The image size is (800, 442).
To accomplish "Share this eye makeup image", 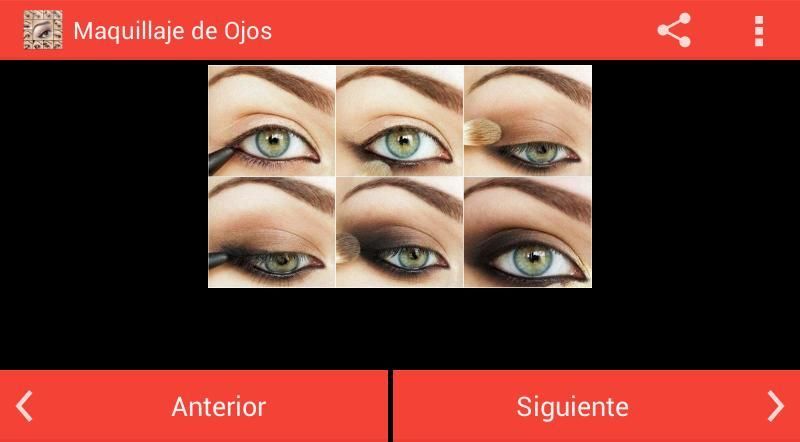I will tap(675, 30).
